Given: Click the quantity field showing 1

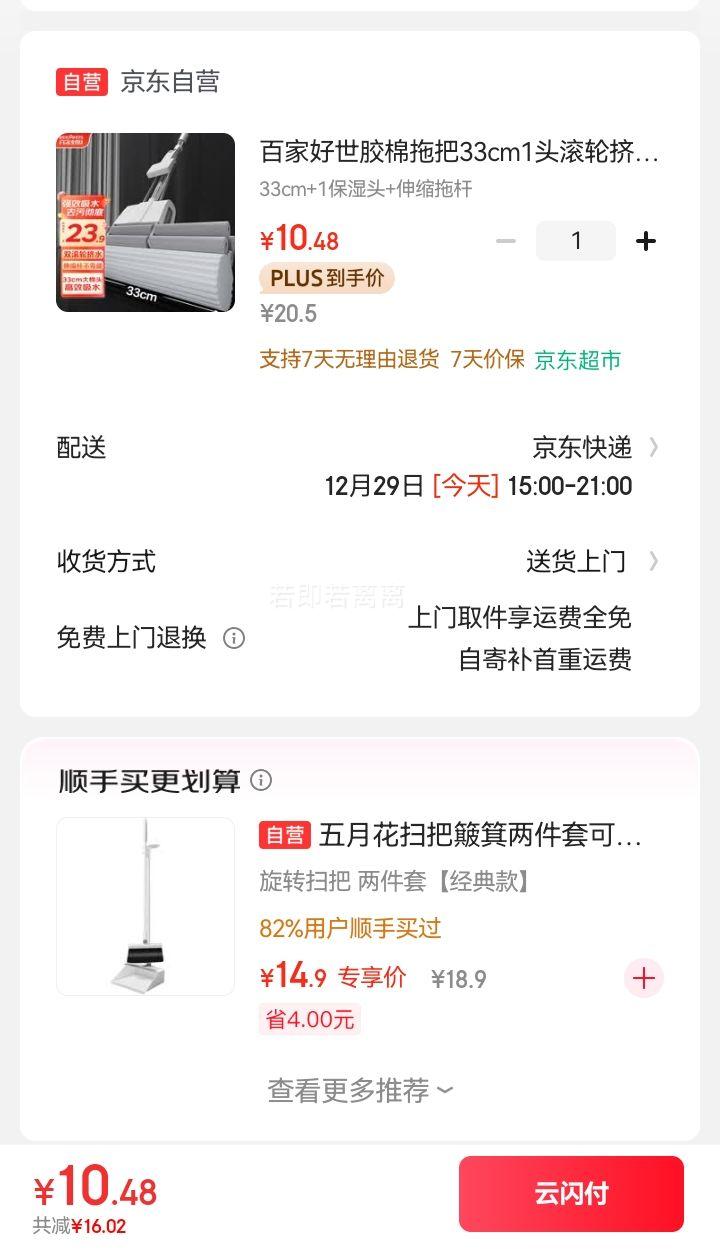Looking at the screenshot, I should point(576,240).
